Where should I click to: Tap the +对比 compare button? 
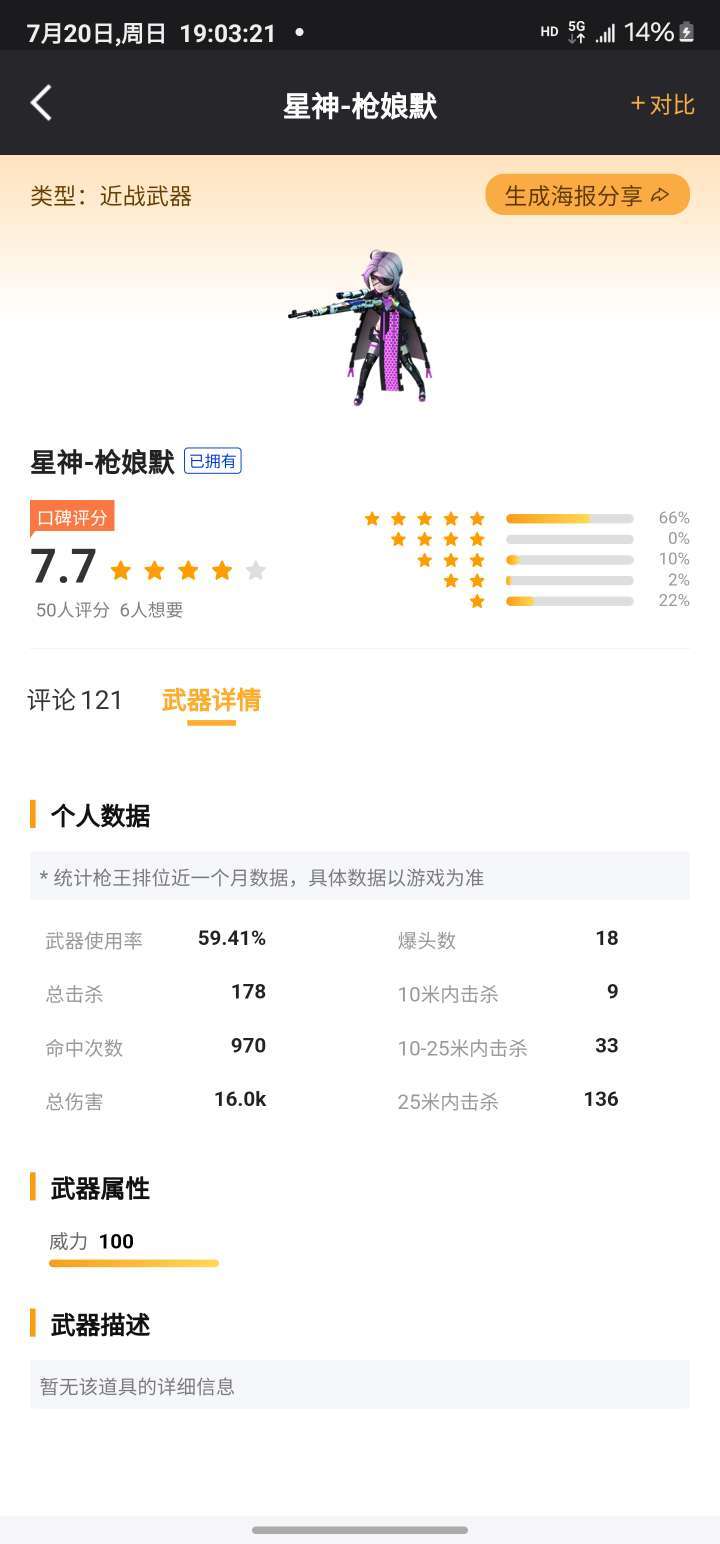662,104
